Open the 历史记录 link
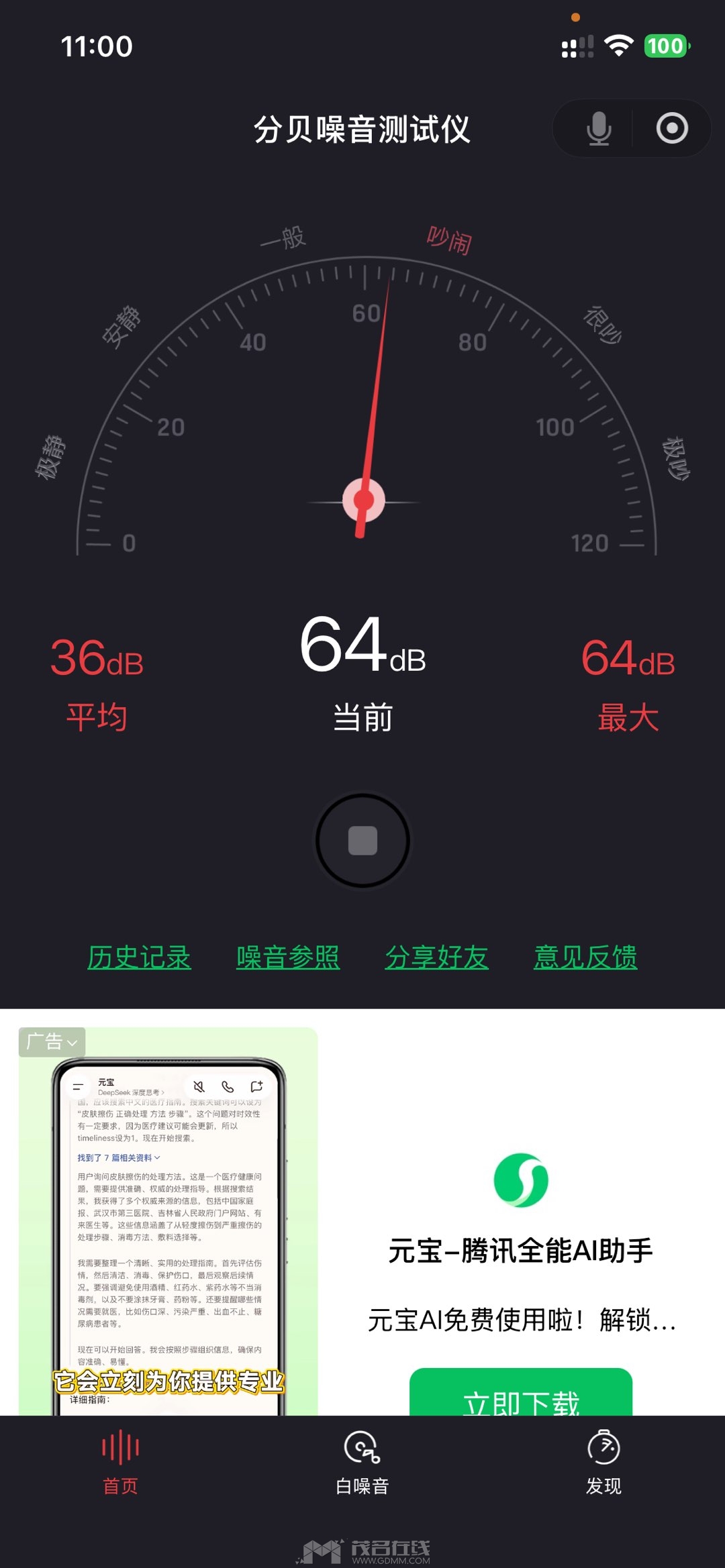The image size is (725, 1568). (139, 957)
